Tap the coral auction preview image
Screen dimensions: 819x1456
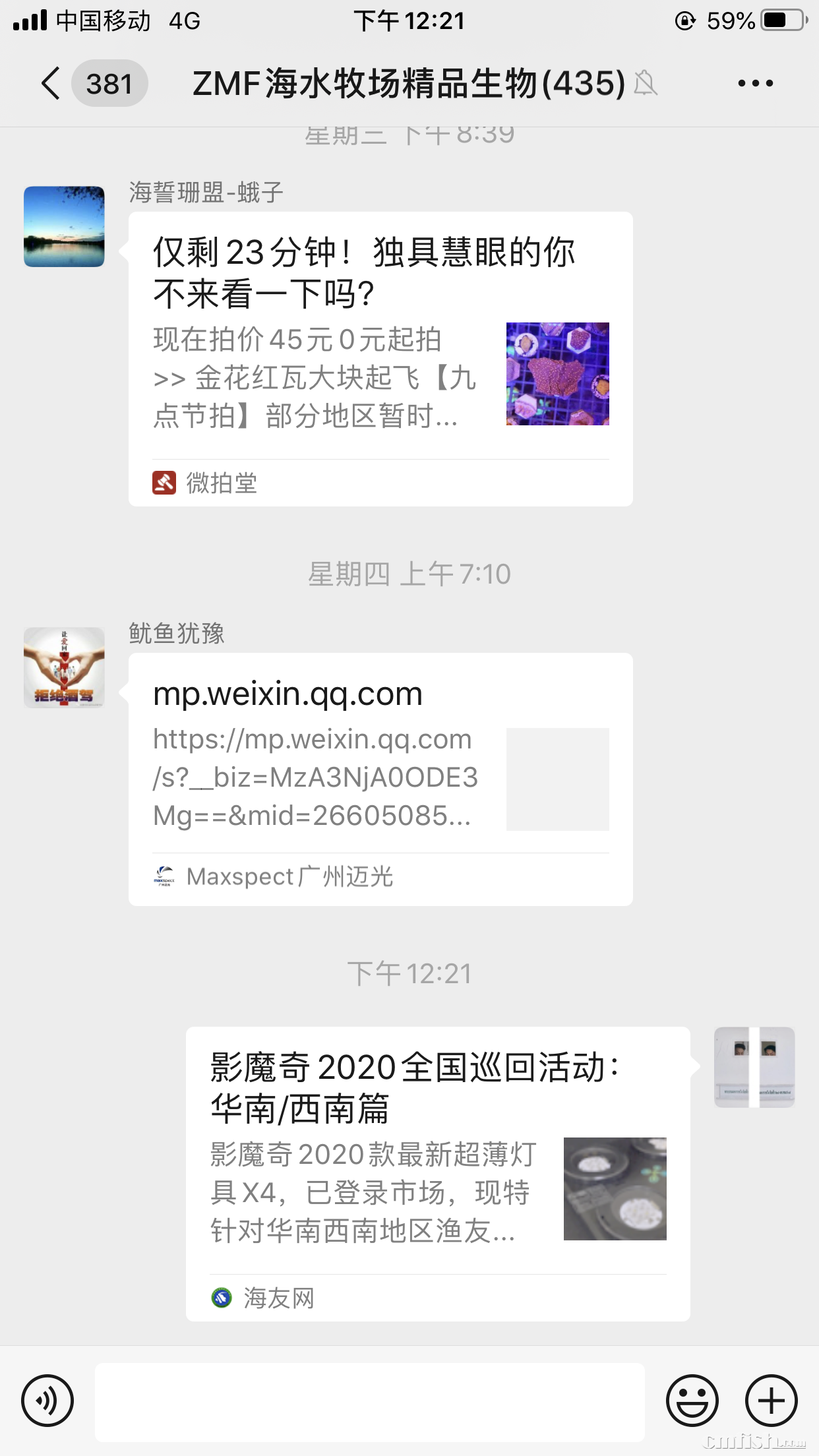(558, 374)
